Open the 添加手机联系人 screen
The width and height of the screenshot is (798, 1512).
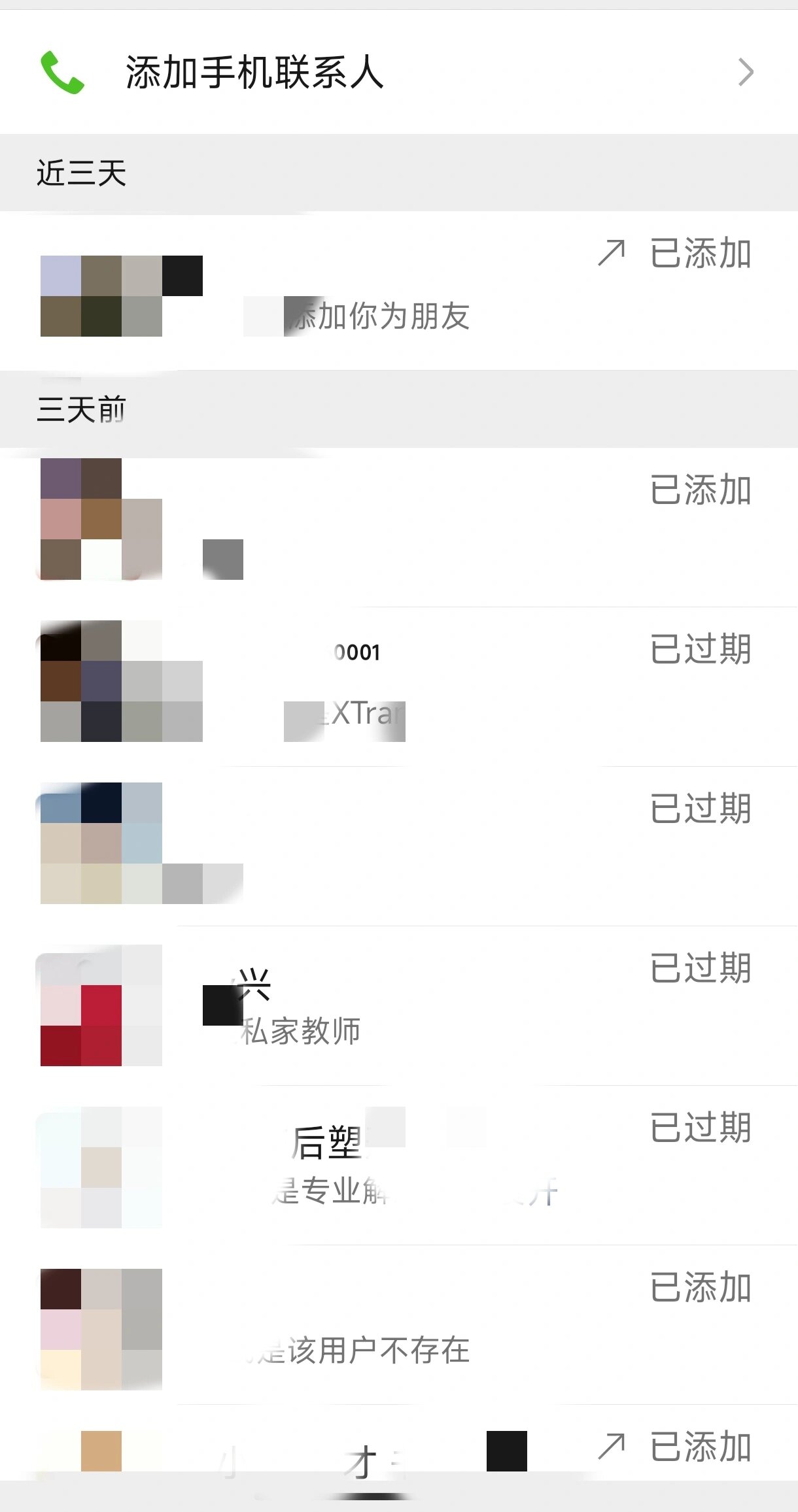click(255, 73)
